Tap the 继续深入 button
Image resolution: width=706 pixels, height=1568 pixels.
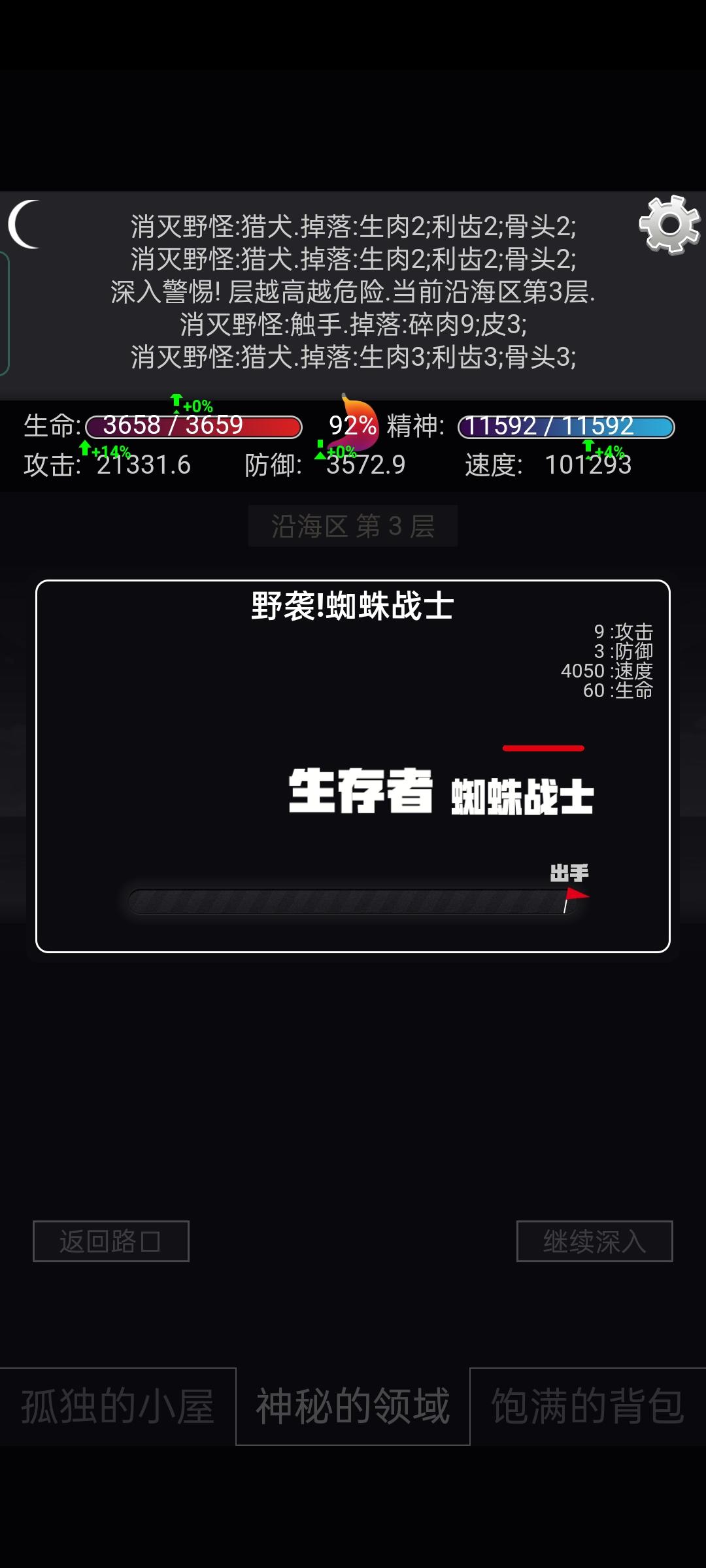click(x=594, y=1241)
